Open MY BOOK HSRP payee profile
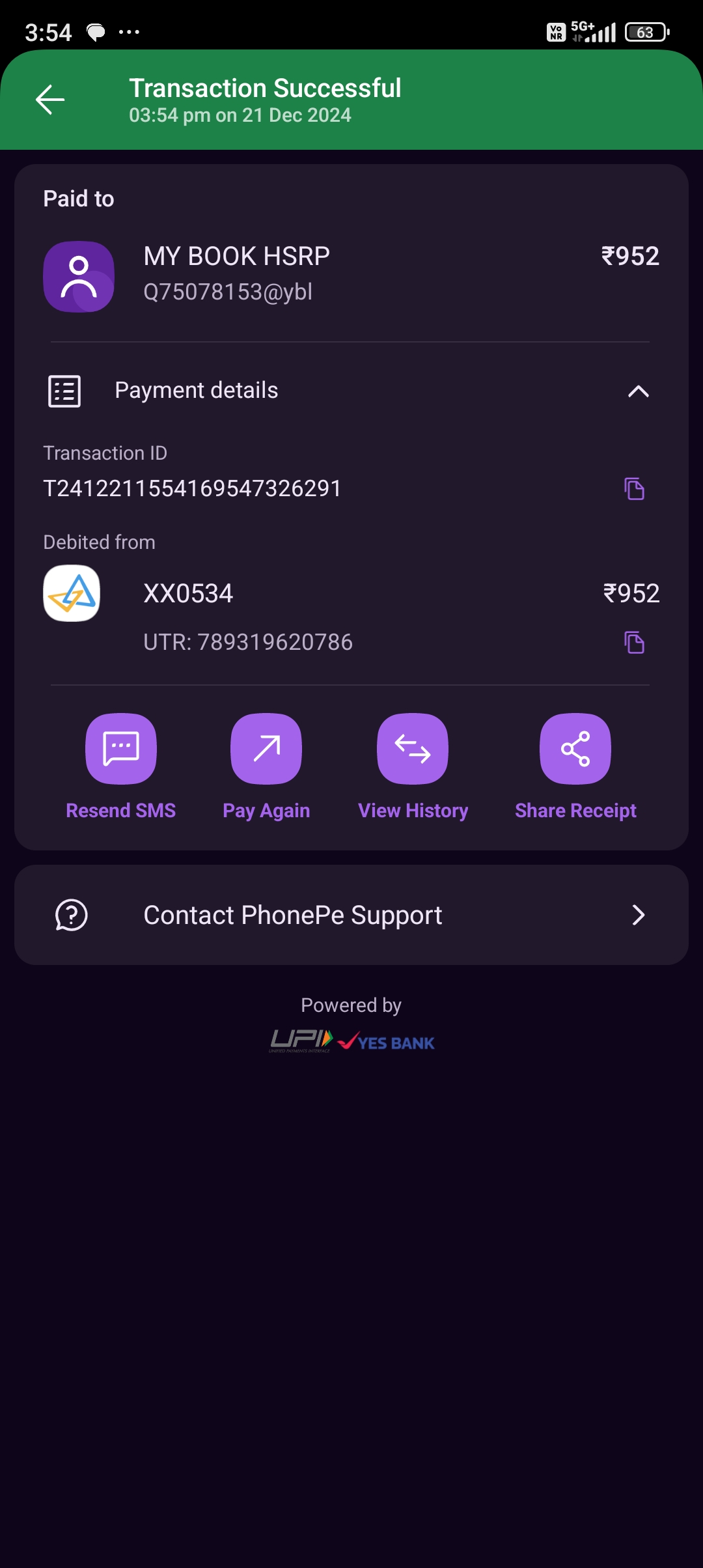This screenshot has height=1568, width=703. pos(79,277)
